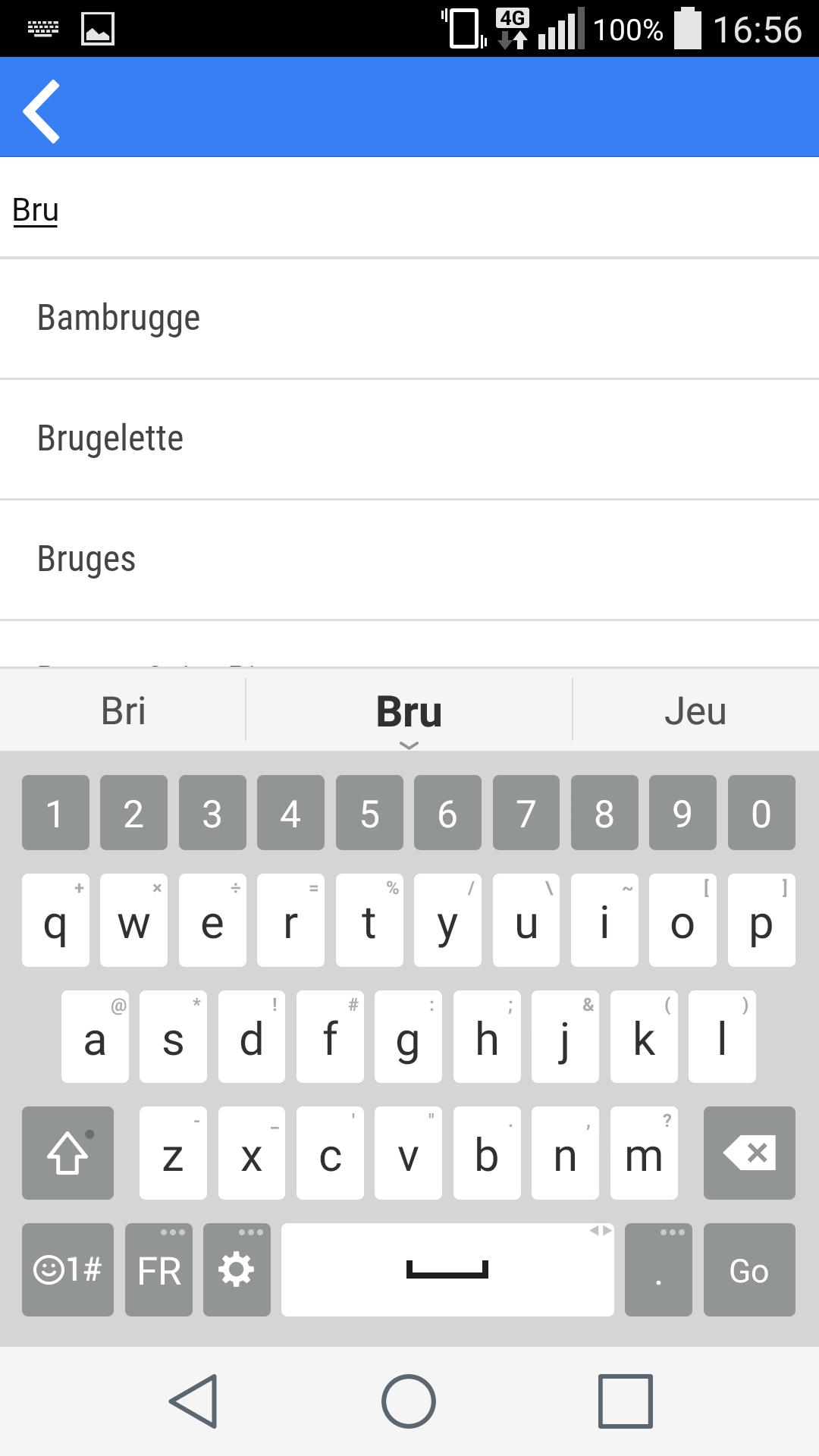
Task: Select Bambrugge from the results
Action: tap(409, 318)
